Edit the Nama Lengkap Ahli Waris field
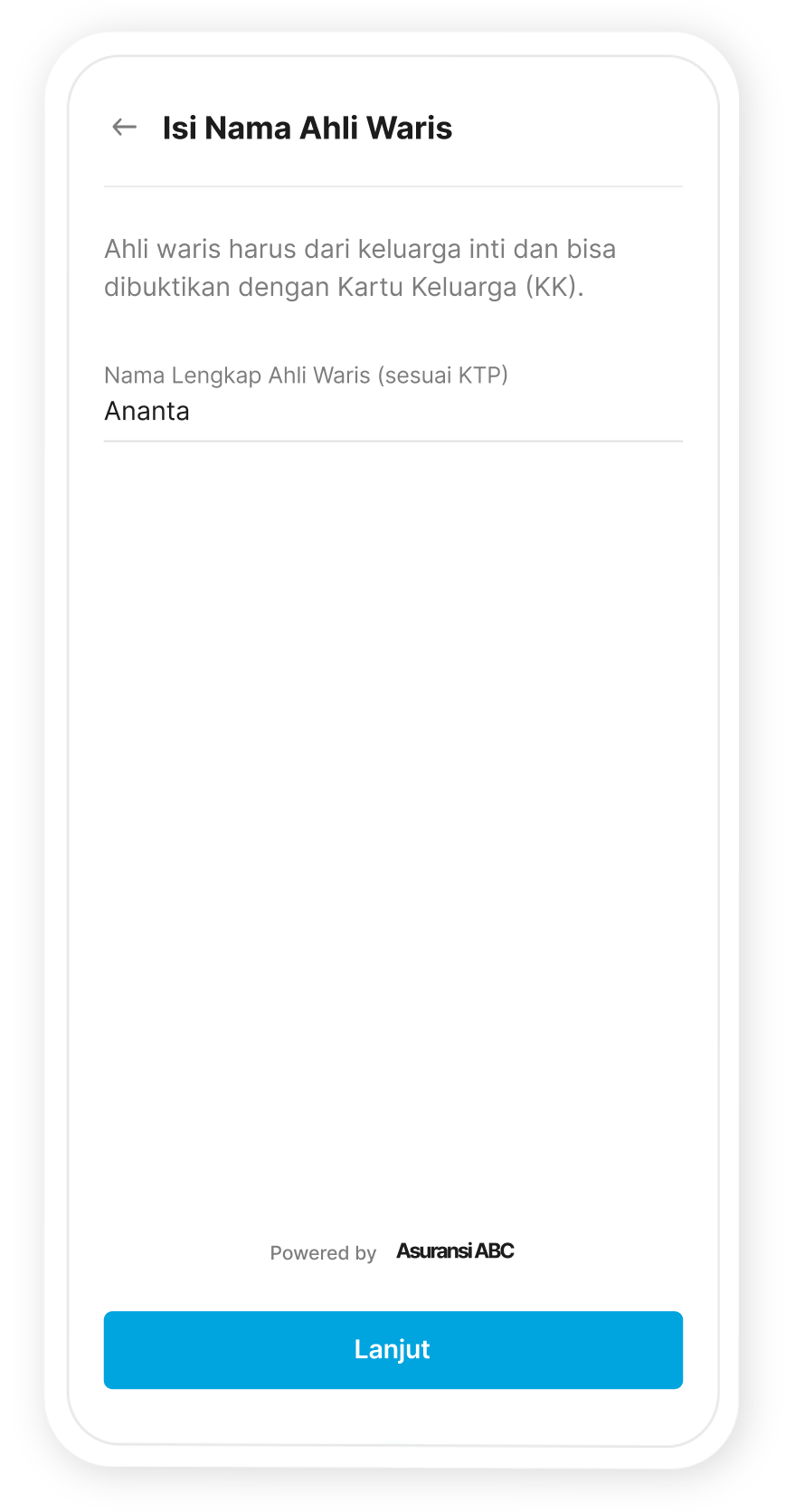The image size is (795, 1512). pos(393,412)
